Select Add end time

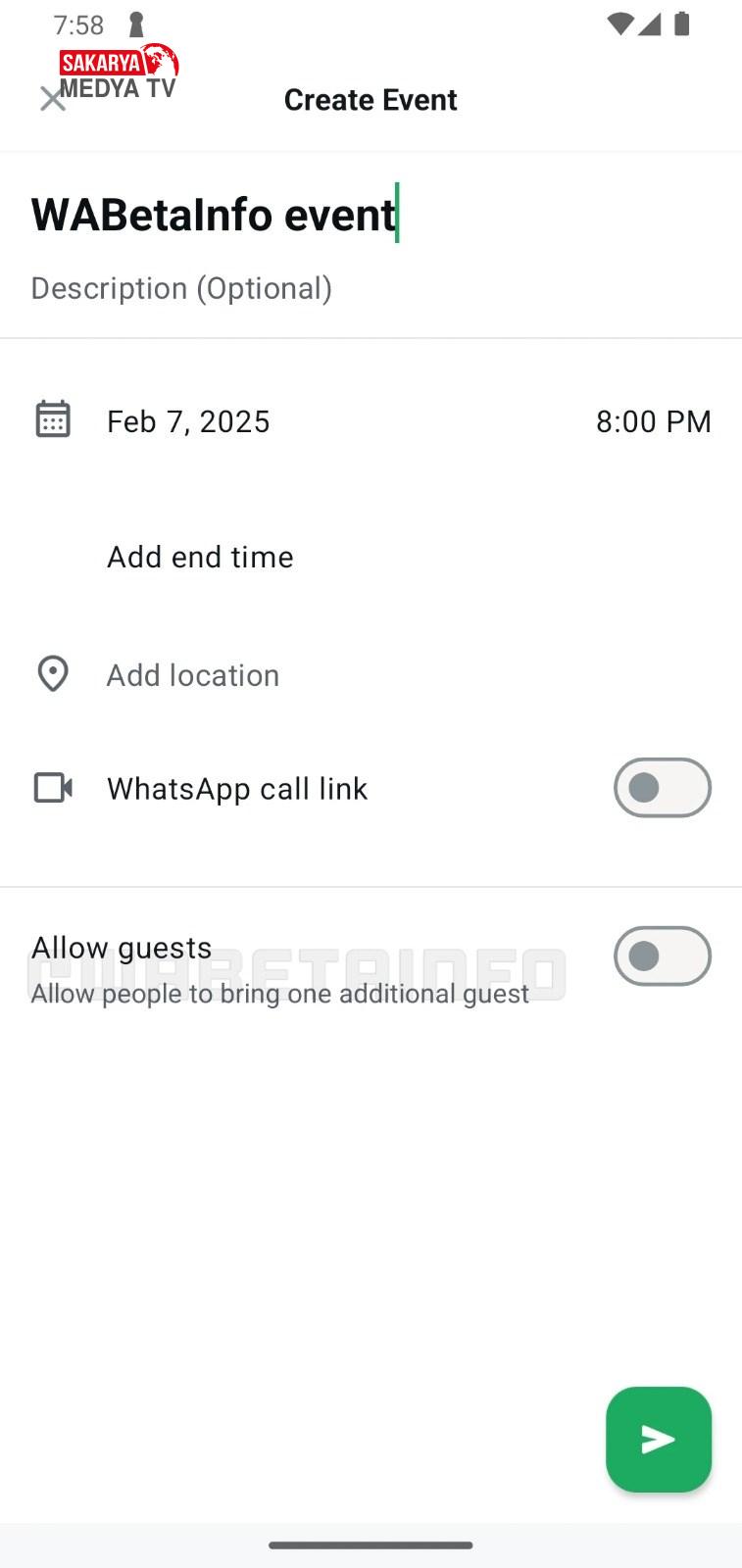pyautogui.click(x=200, y=557)
